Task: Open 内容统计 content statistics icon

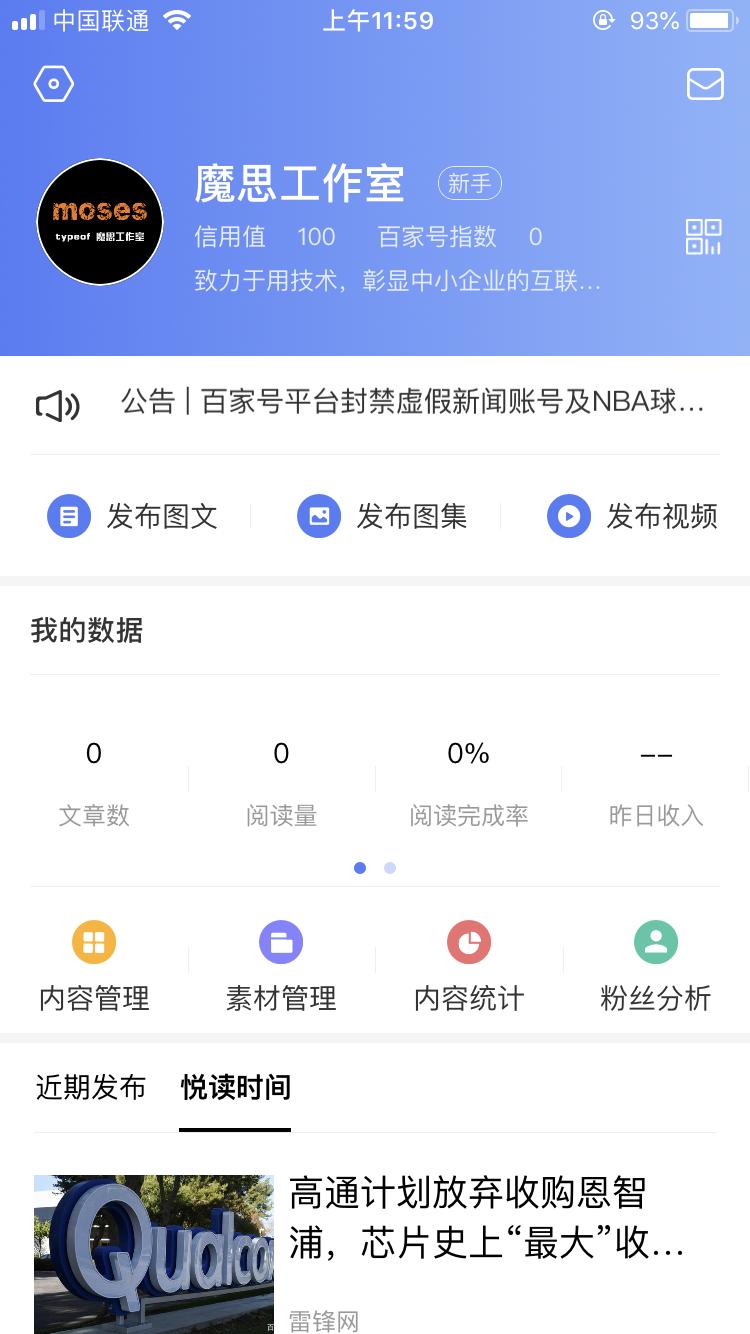Action: tap(468, 941)
